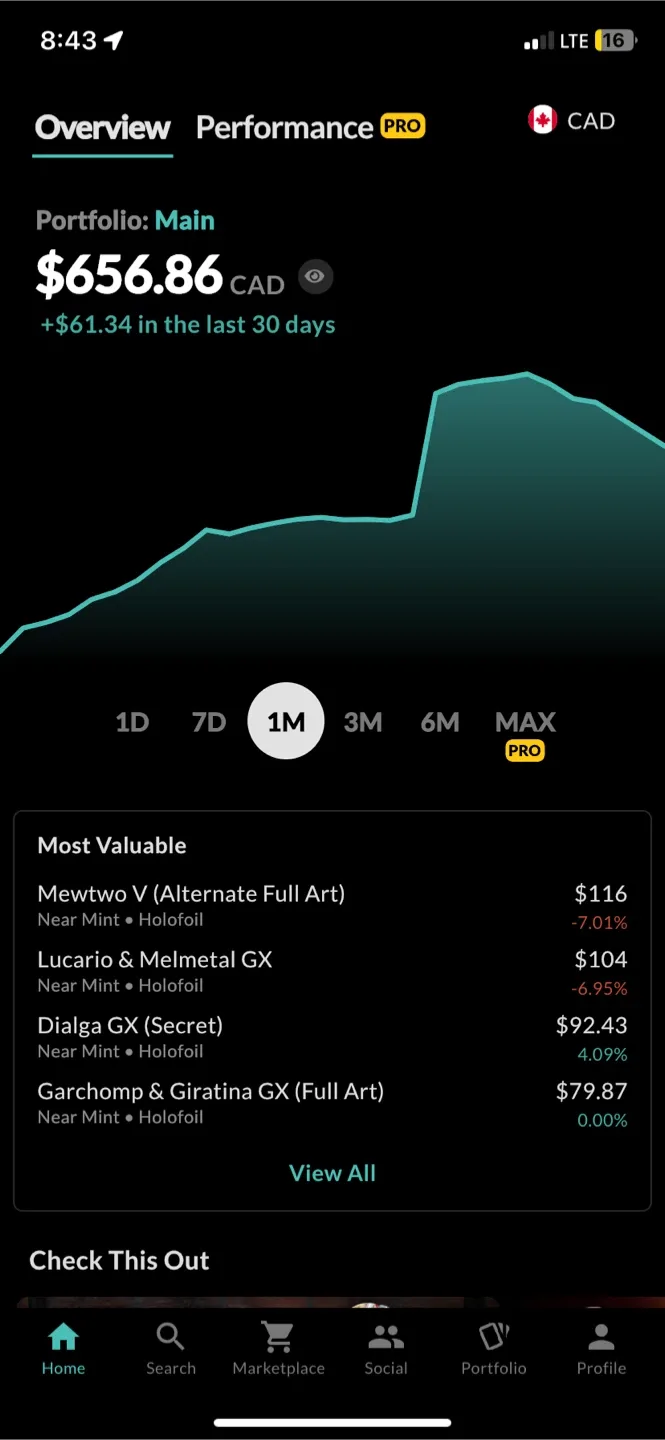
Task: Switch to the Social tab
Action: (386, 1349)
